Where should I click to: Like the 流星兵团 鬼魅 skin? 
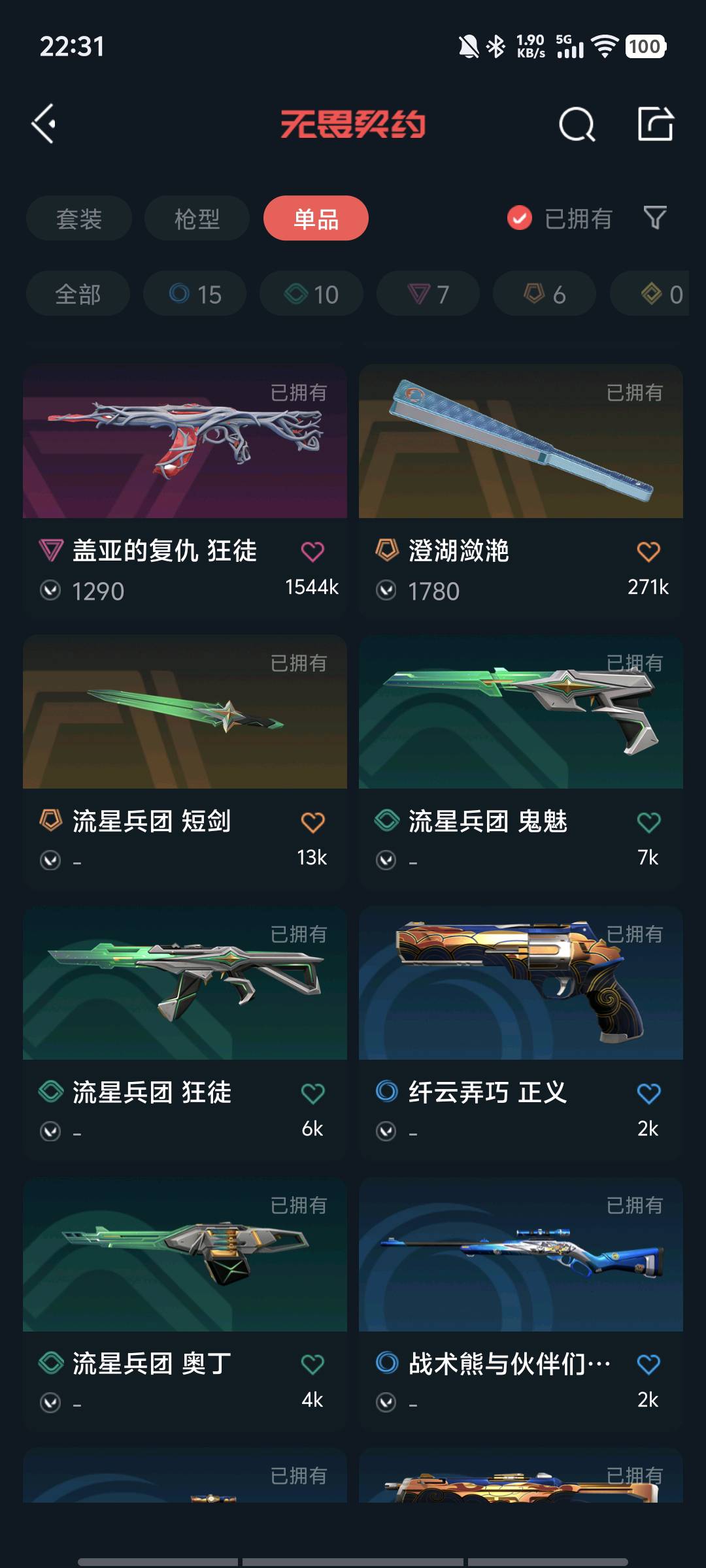[x=648, y=822]
